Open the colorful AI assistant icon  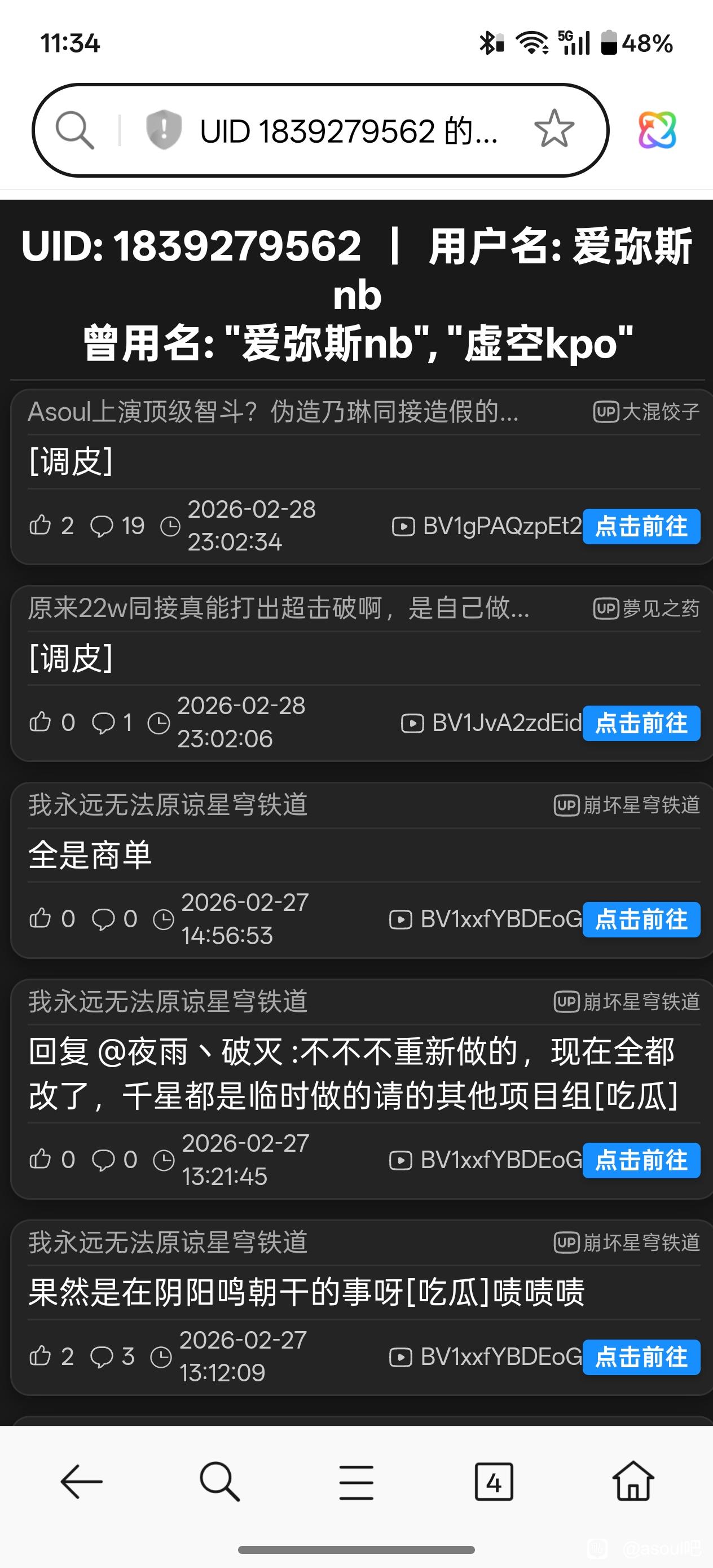coord(657,130)
